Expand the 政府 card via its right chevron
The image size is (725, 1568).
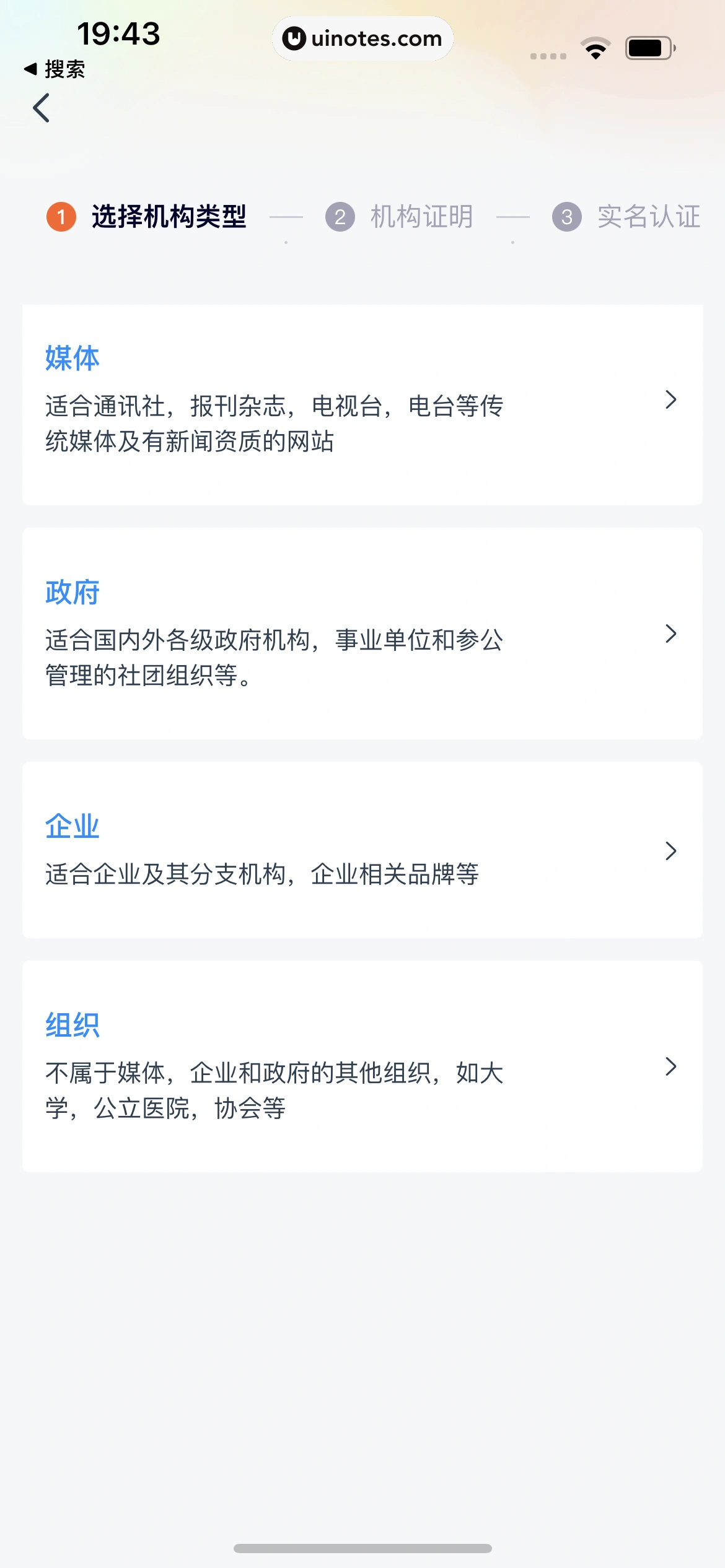pyautogui.click(x=671, y=634)
